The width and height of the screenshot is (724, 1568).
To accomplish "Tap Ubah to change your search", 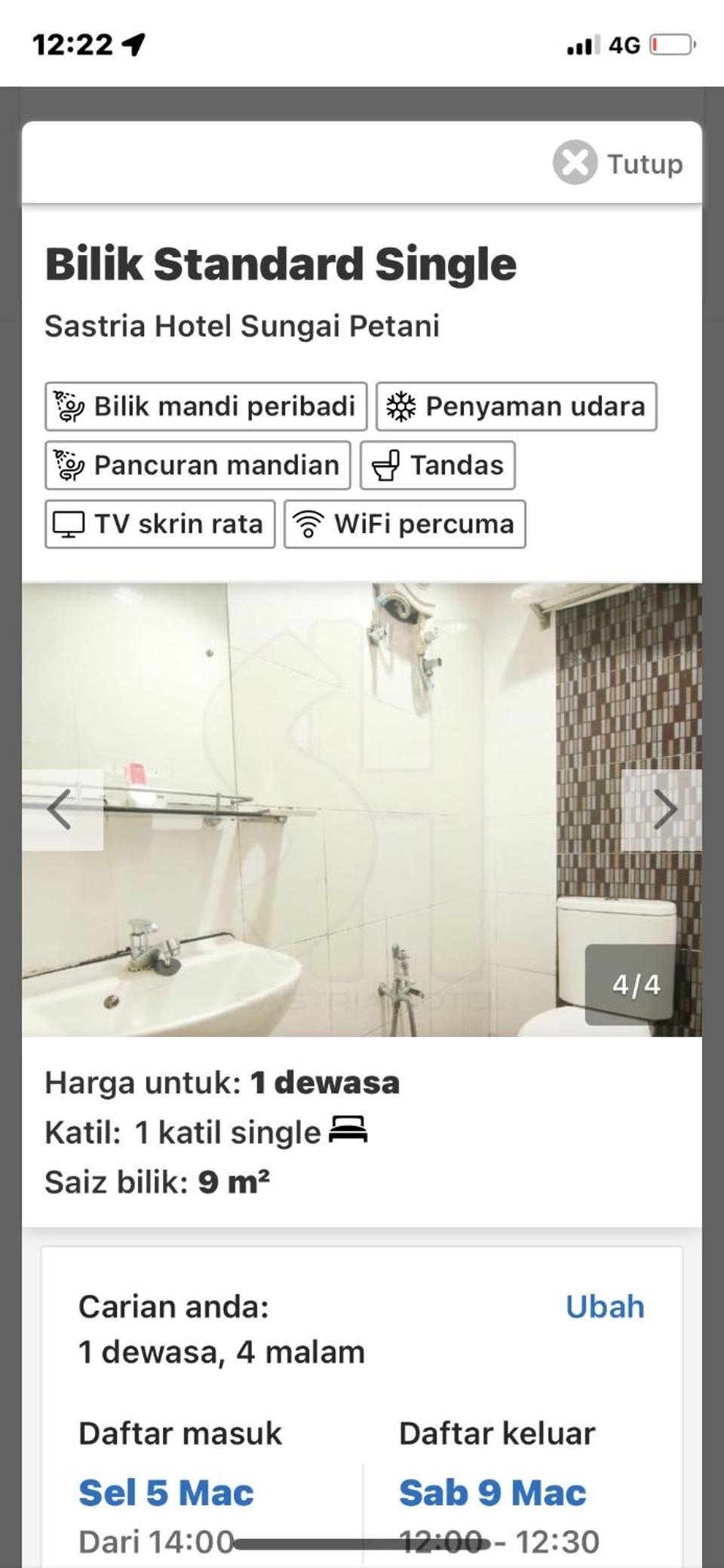I will pyautogui.click(x=605, y=1307).
